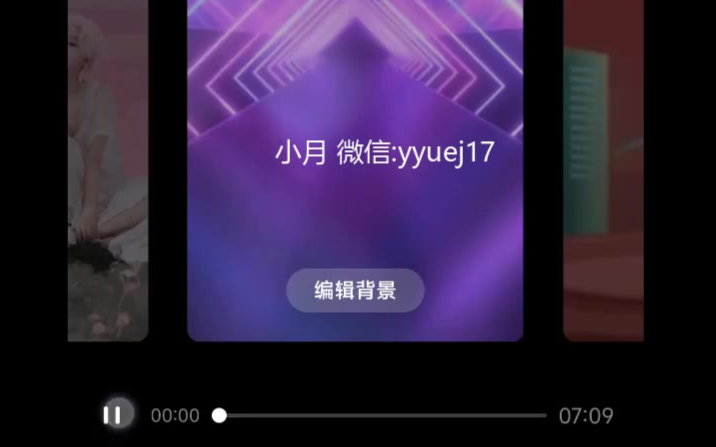Tap the video progress bar
Screen dimensions: 716x447
pos(382,415)
